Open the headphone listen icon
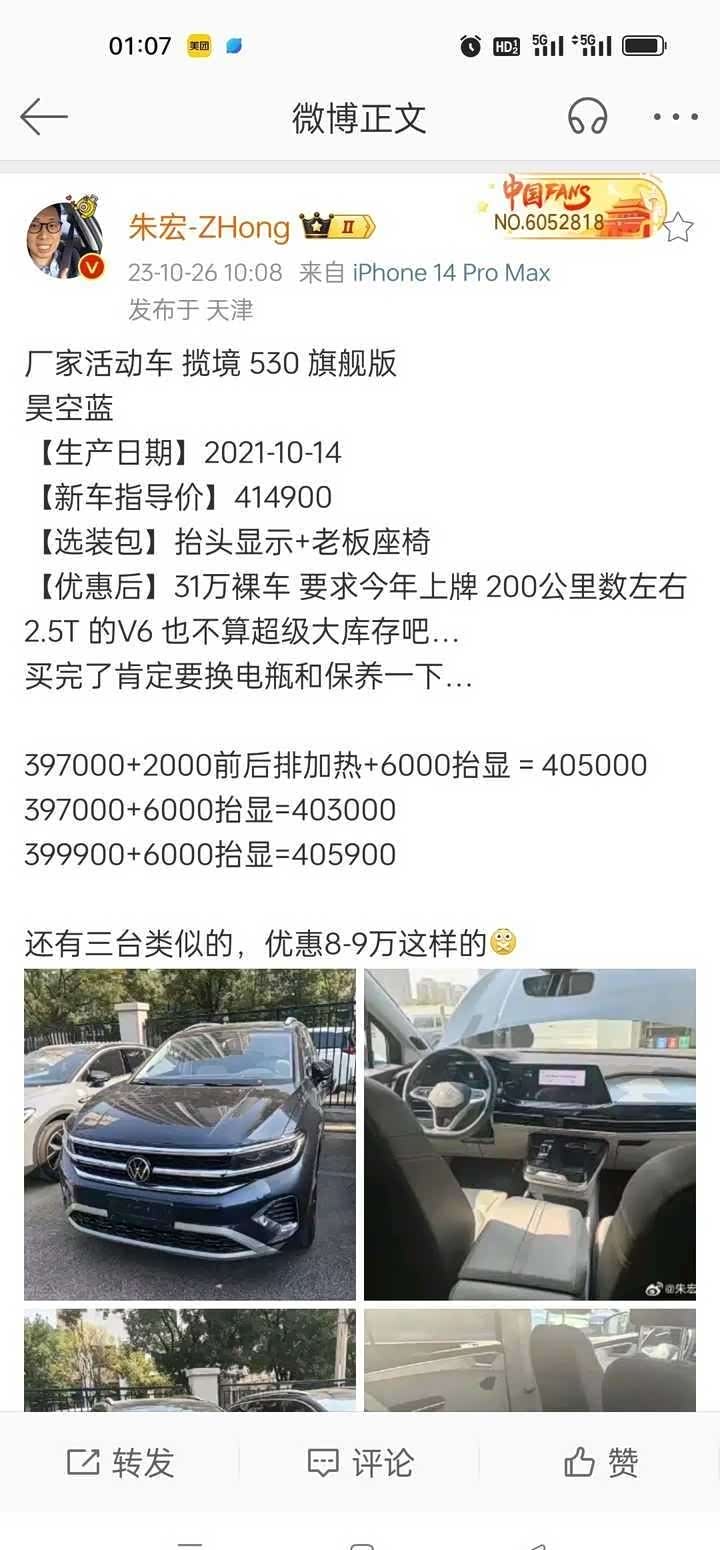Screen dimensions: 720x1550 (x=587, y=117)
